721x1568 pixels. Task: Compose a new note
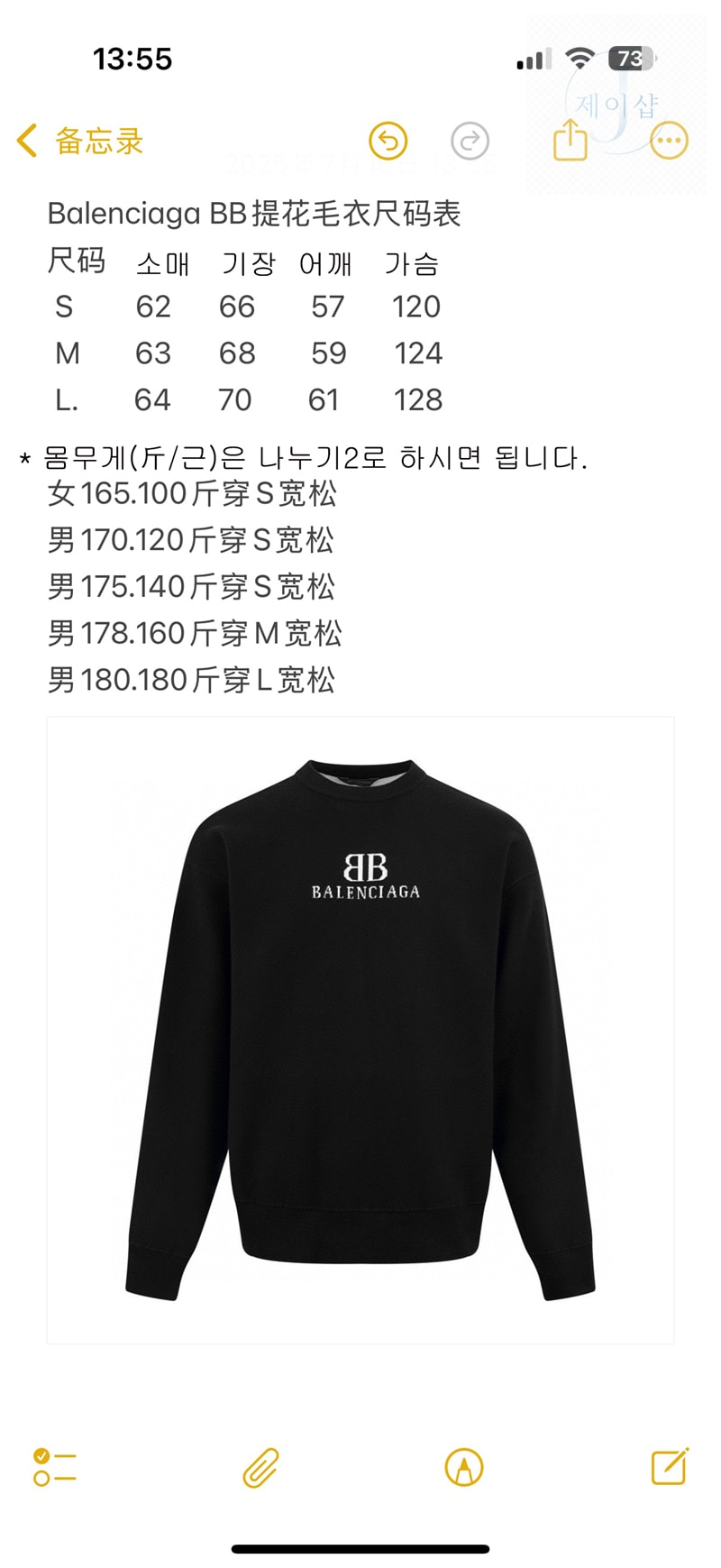click(x=670, y=1466)
